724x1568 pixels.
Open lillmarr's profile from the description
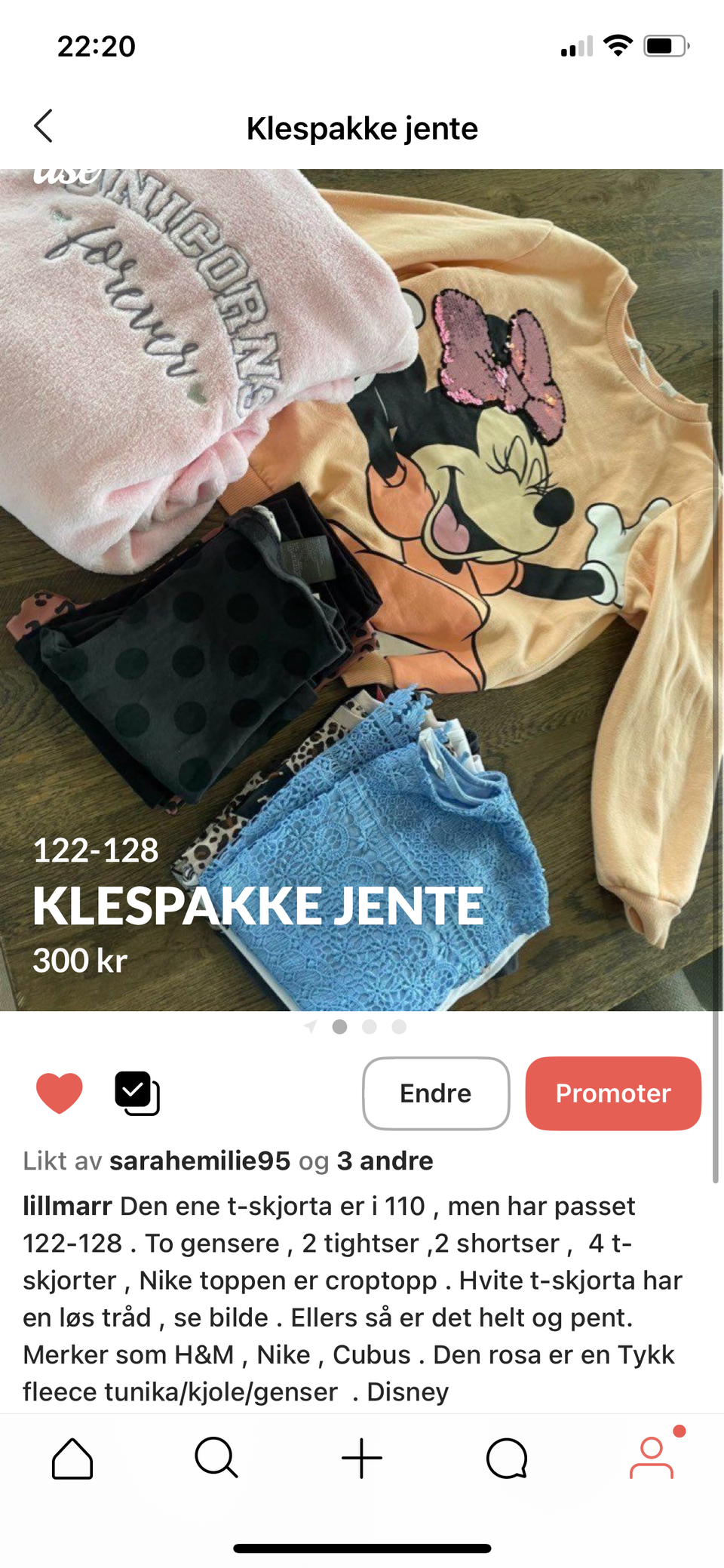(66, 1206)
